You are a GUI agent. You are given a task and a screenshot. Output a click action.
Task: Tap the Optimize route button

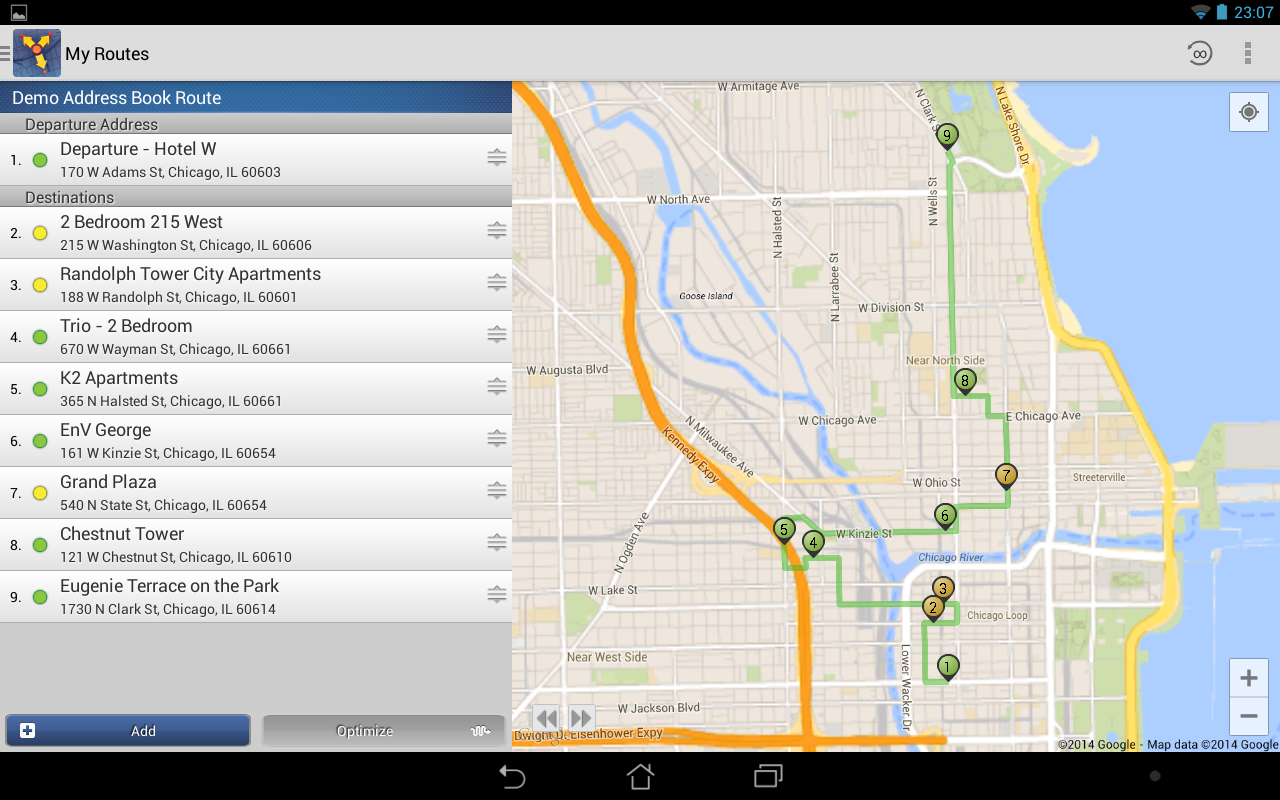pos(384,731)
